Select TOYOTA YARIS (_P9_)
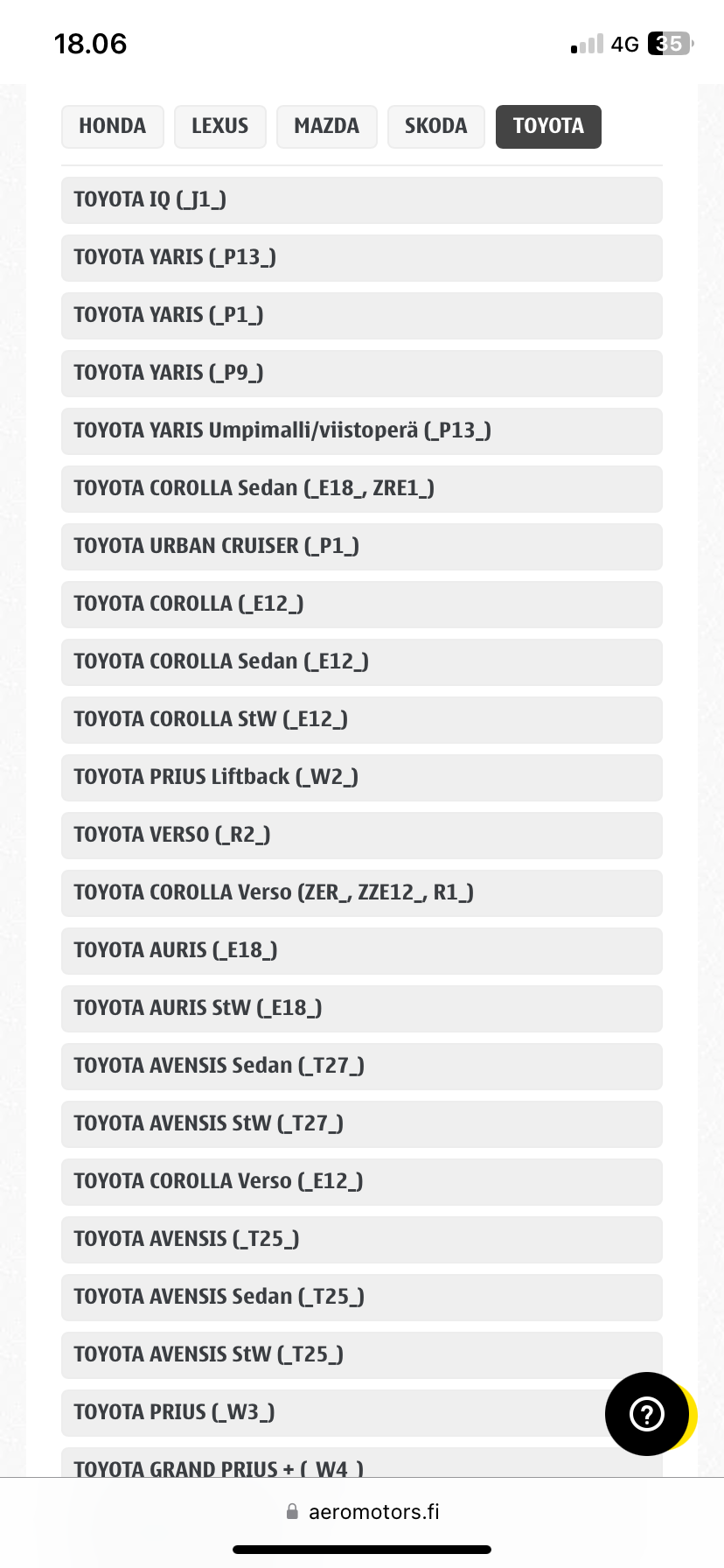 (x=361, y=373)
